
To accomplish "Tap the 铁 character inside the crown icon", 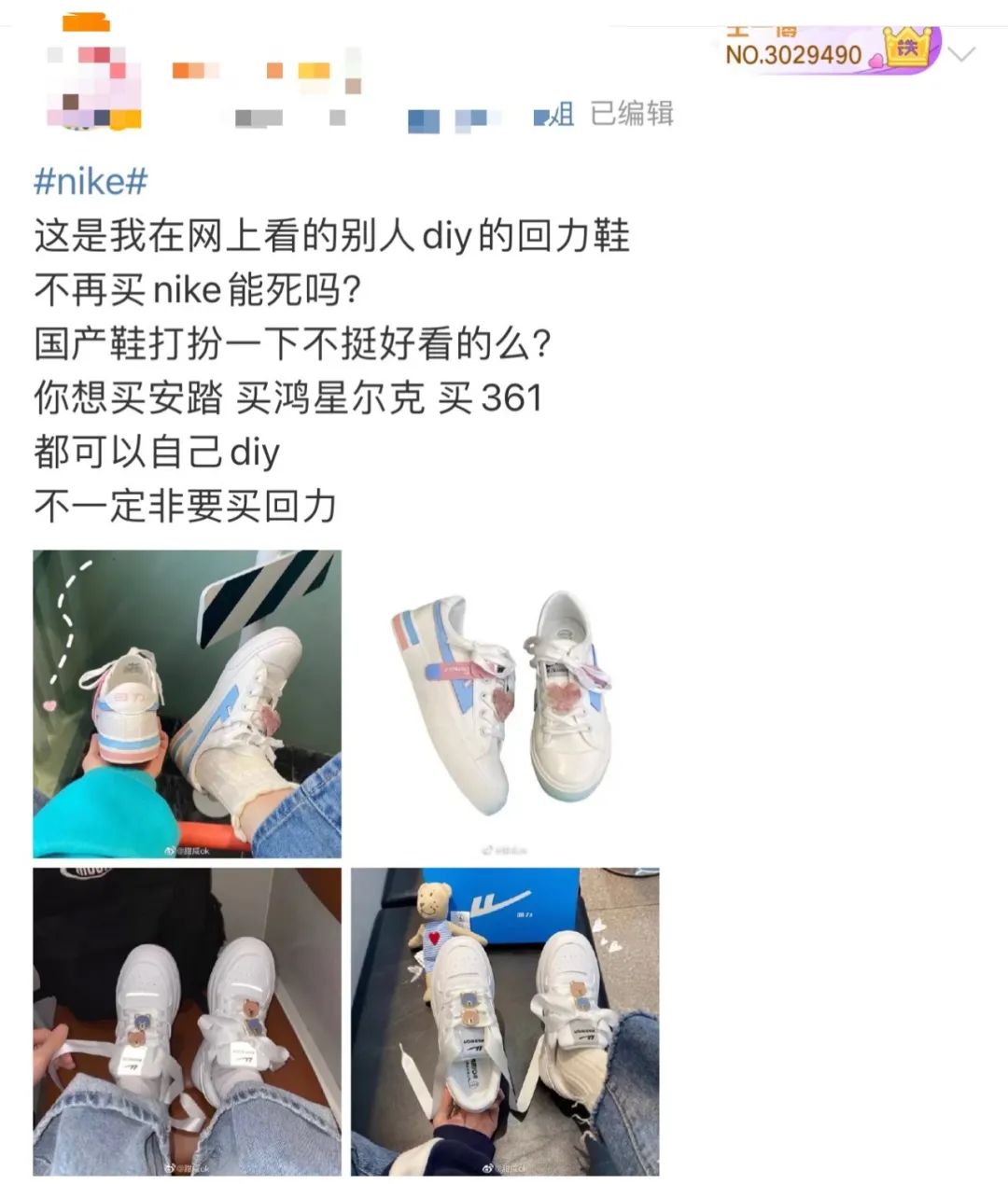I will coord(907,47).
